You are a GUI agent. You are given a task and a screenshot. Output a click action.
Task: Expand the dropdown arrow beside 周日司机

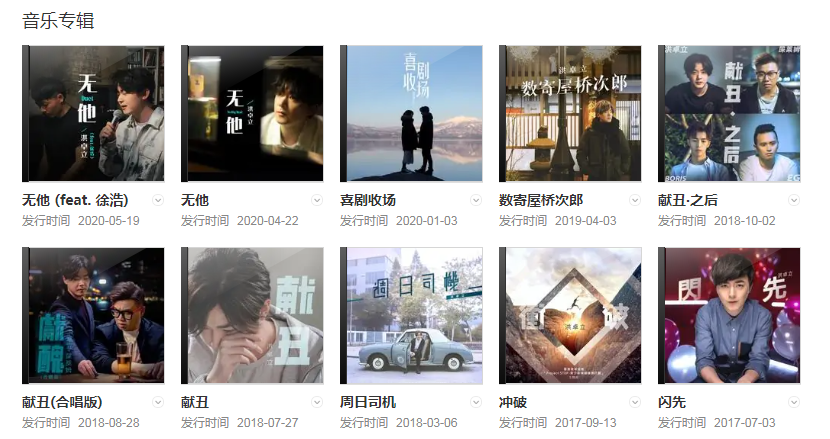click(x=476, y=402)
